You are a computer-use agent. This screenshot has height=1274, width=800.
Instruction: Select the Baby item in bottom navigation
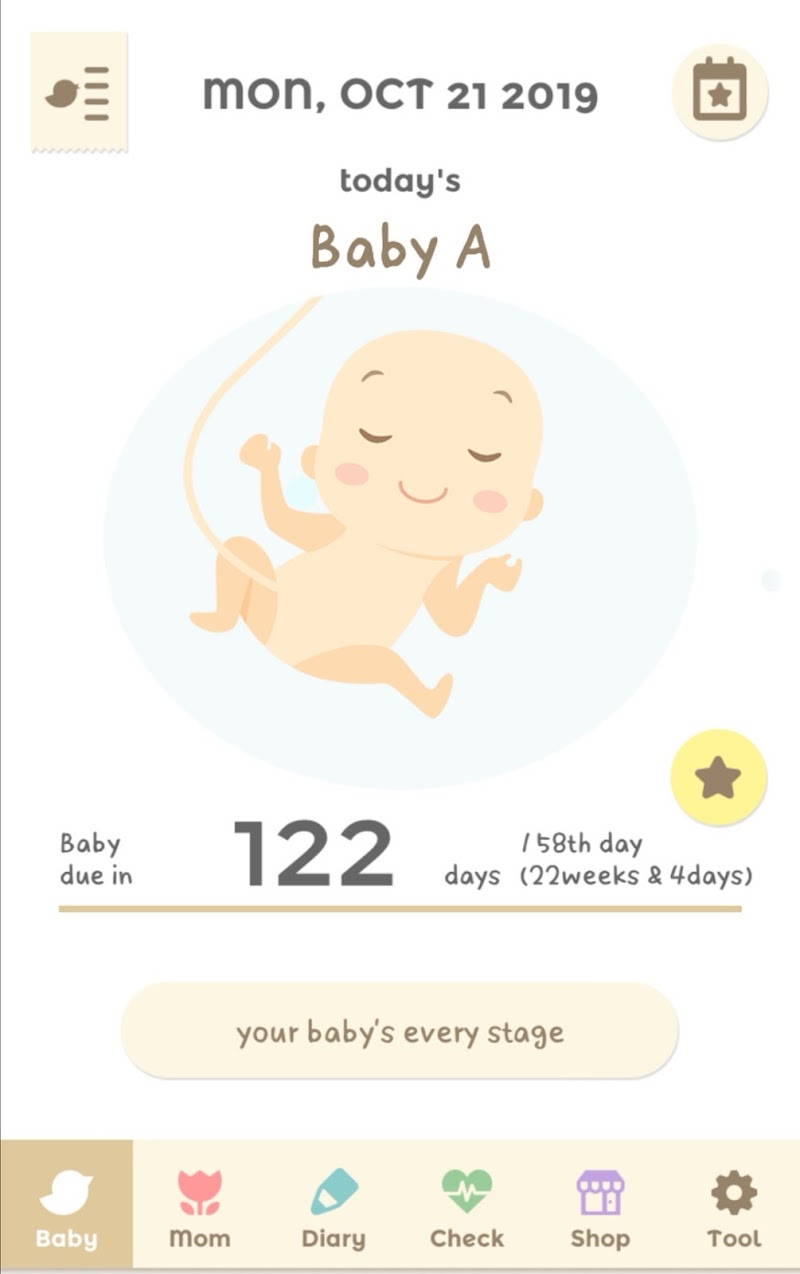tap(65, 1205)
